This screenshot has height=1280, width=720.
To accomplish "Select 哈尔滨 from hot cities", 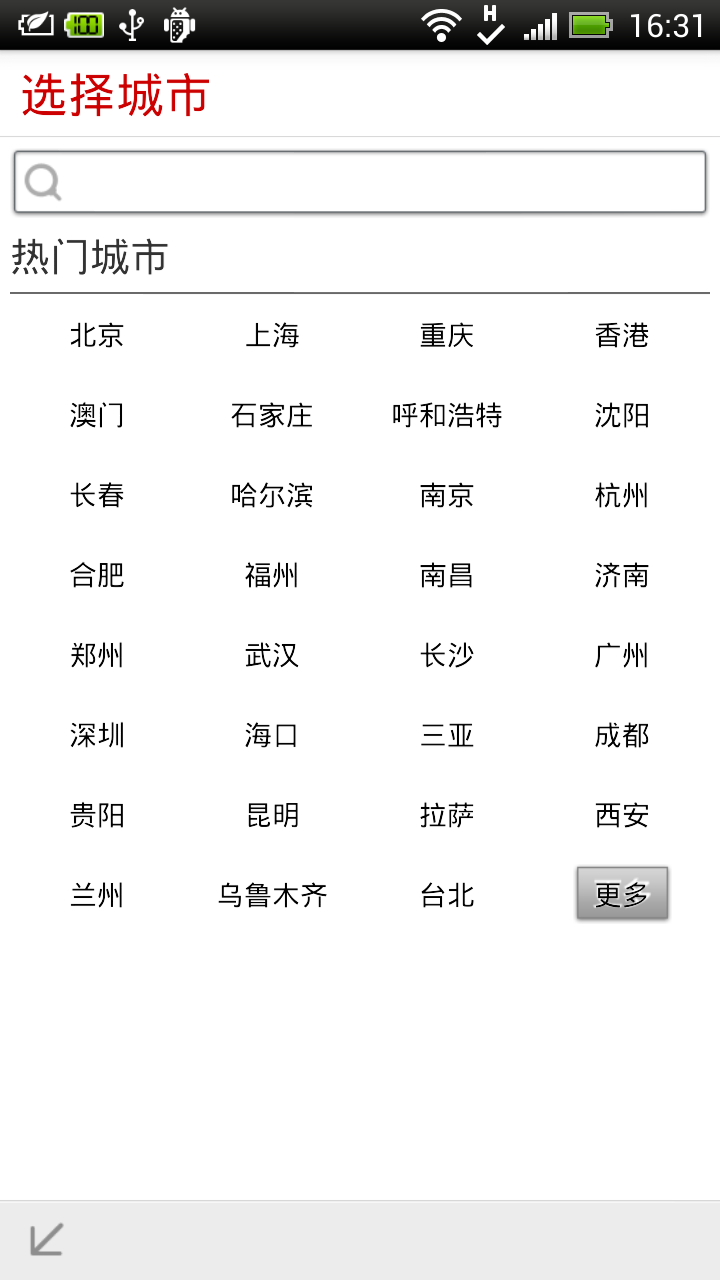I will pyautogui.click(x=272, y=495).
